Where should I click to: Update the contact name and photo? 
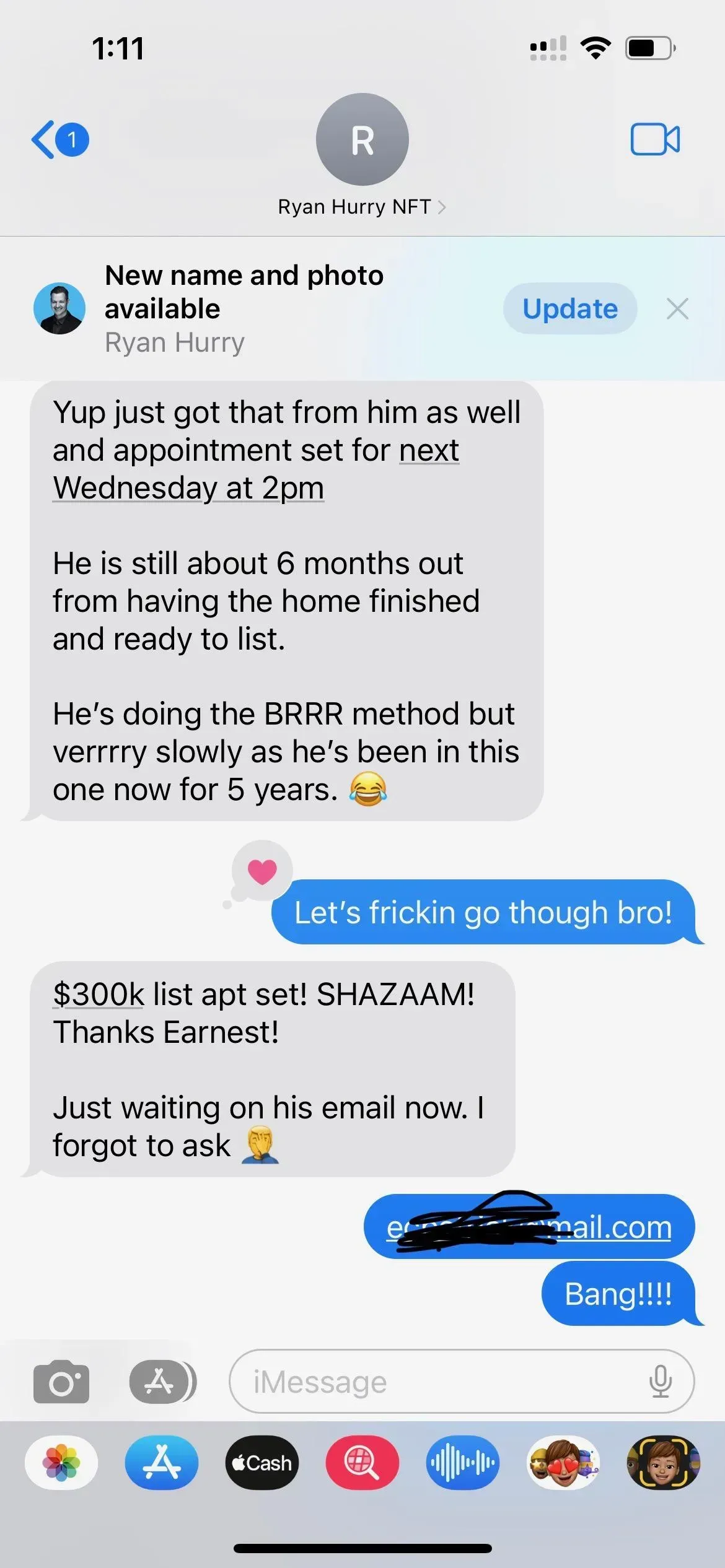coord(569,308)
